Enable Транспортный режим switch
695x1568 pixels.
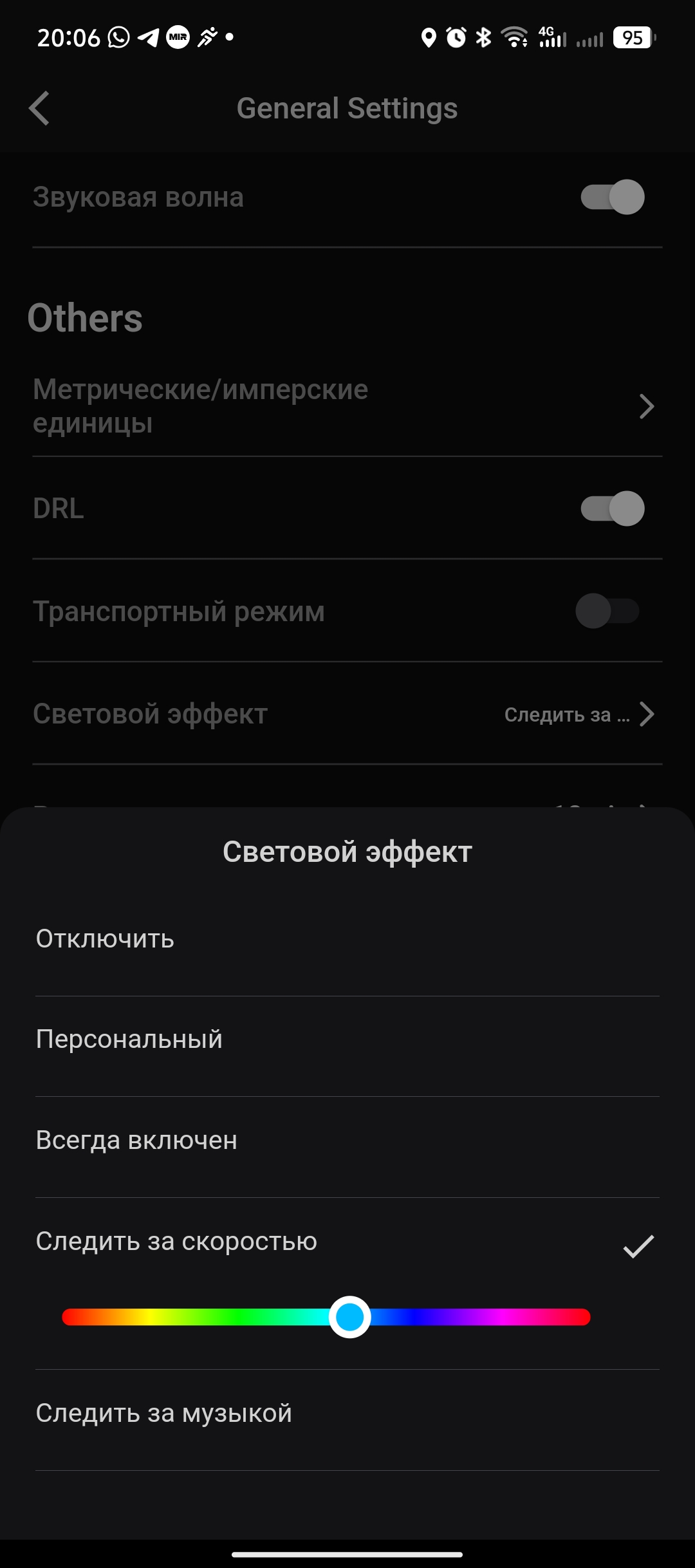click(607, 611)
